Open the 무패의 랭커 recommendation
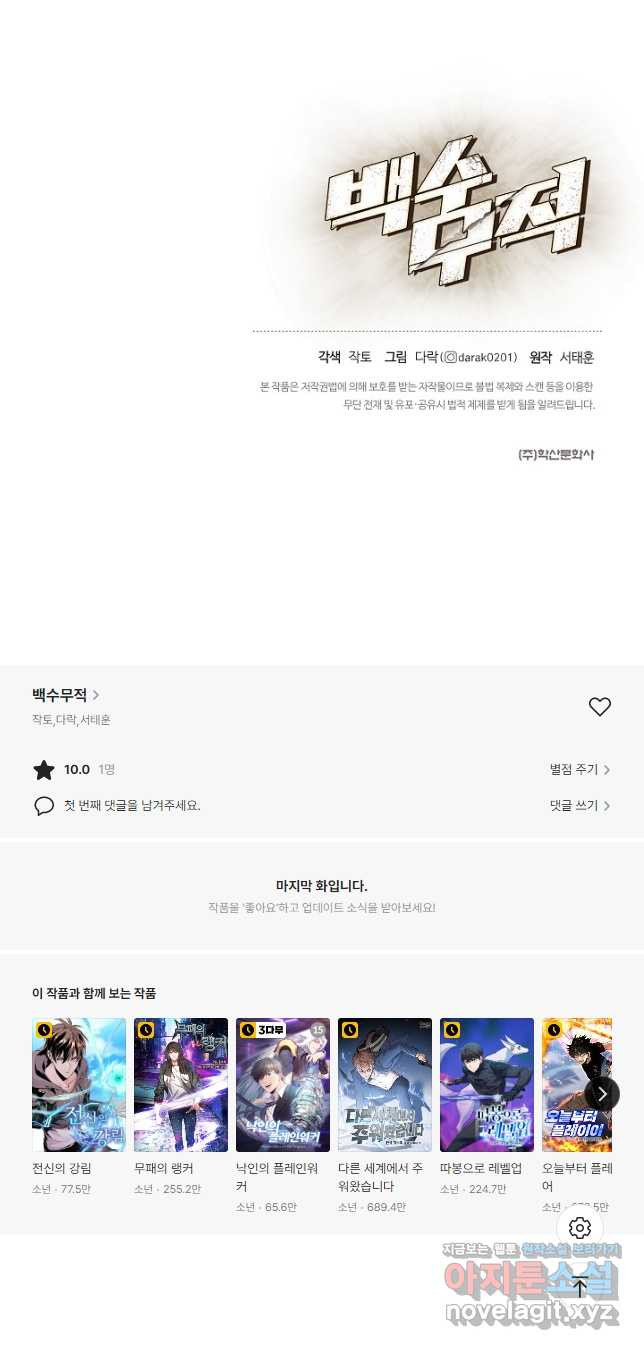Screen dimensions: 644x1350 coord(181,1085)
